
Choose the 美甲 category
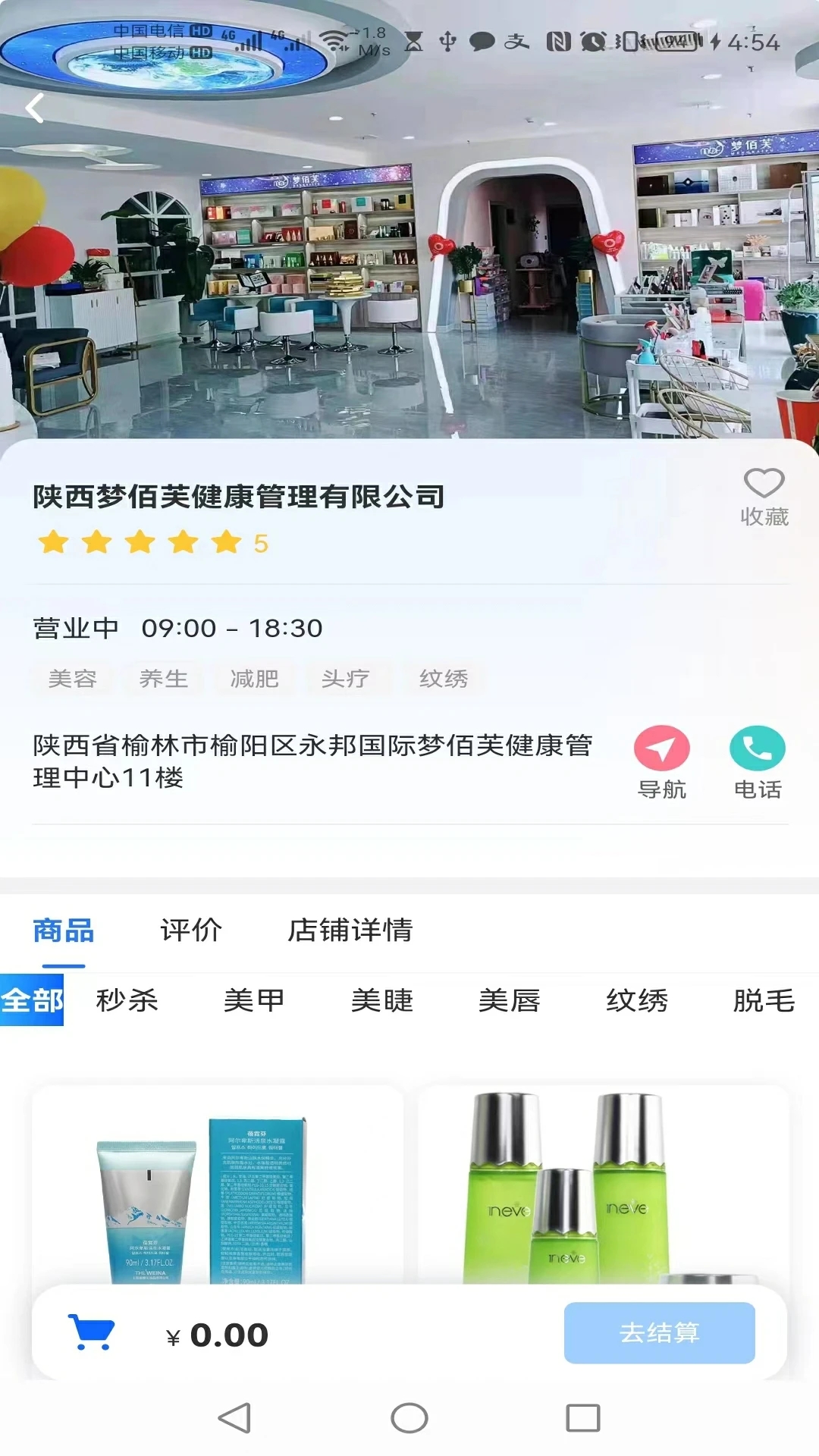(x=254, y=1000)
